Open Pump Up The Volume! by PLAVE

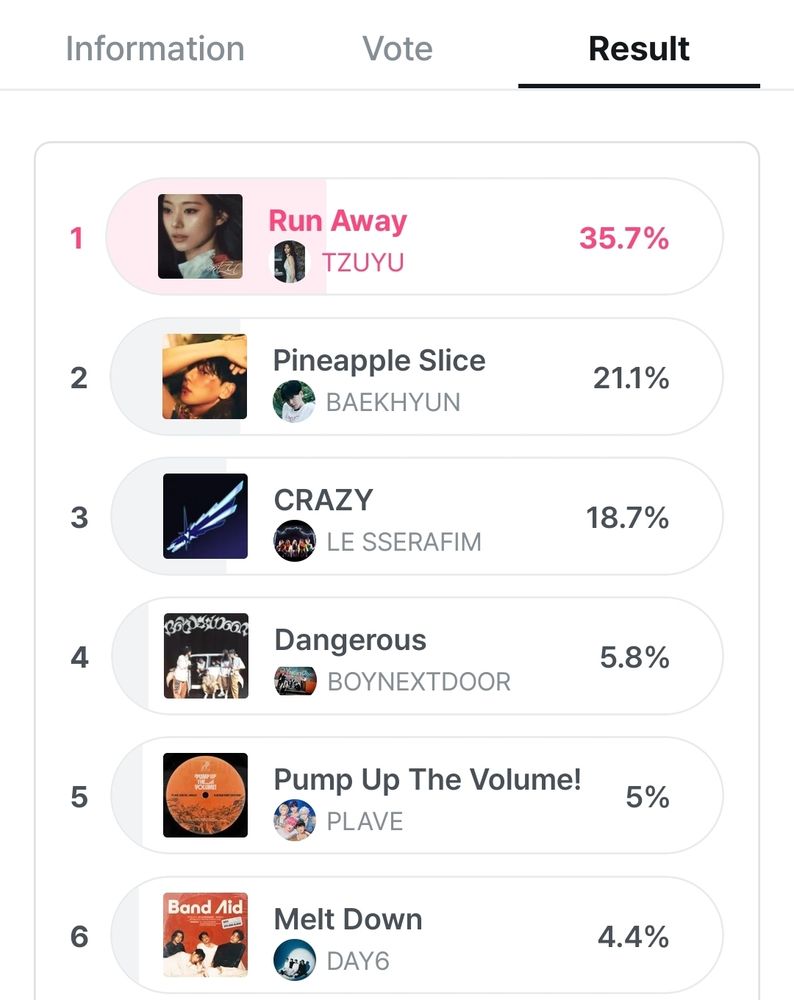(x=414, y=797)
